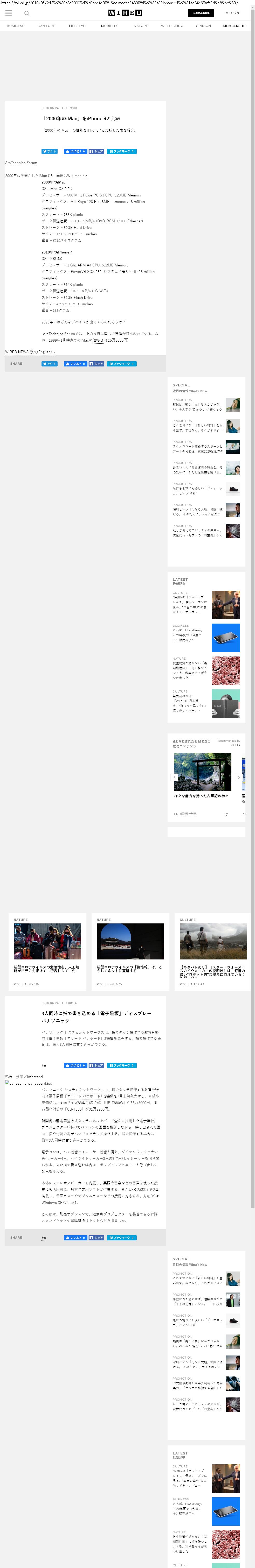Switch to the BUSINESS section
The image size is (255, 1568).
point(15,26)
